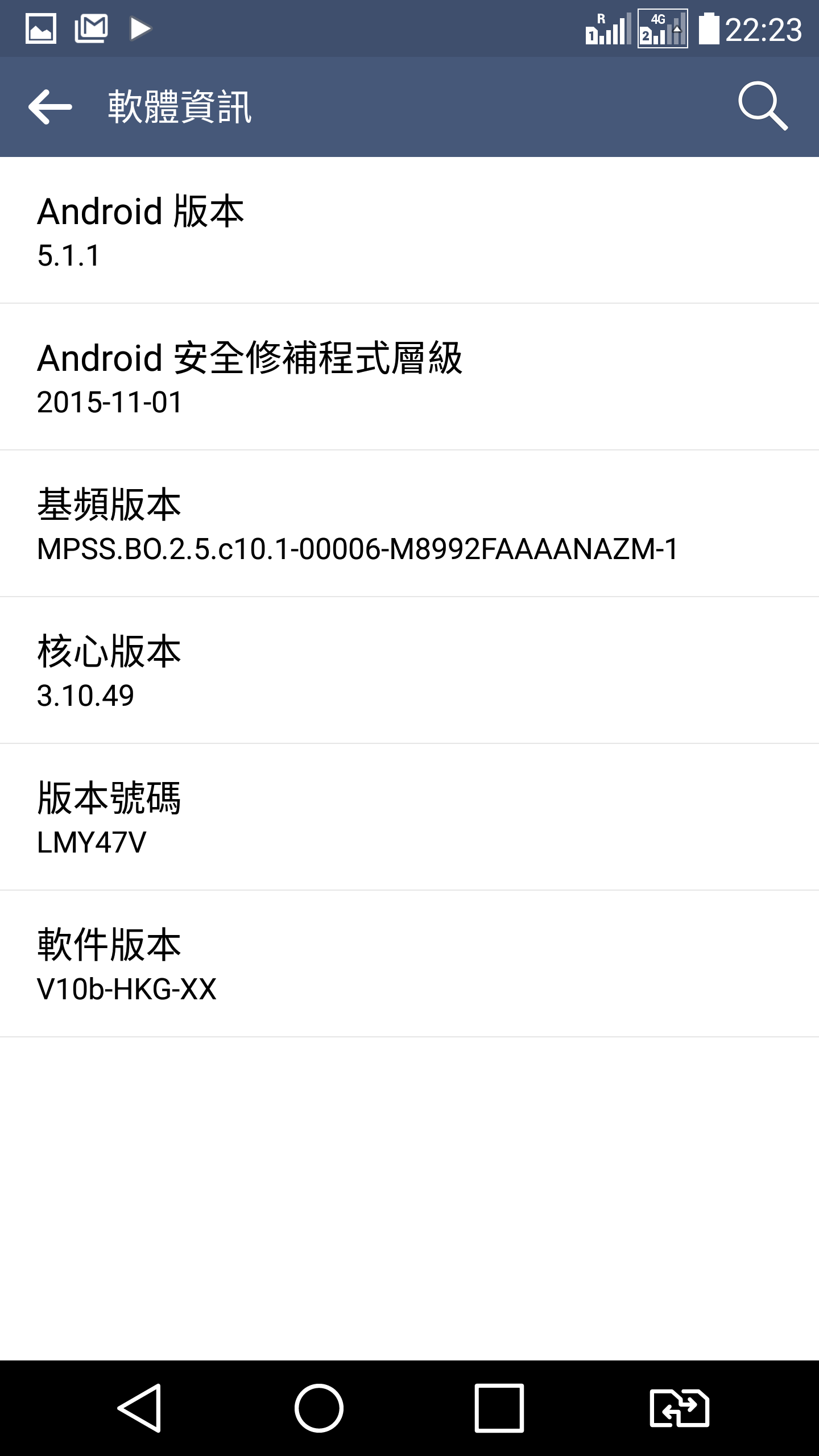The height and width of the screenshot is (1456, 819).
Task: Tap the Android 版本 row
Action: point(409,230)
